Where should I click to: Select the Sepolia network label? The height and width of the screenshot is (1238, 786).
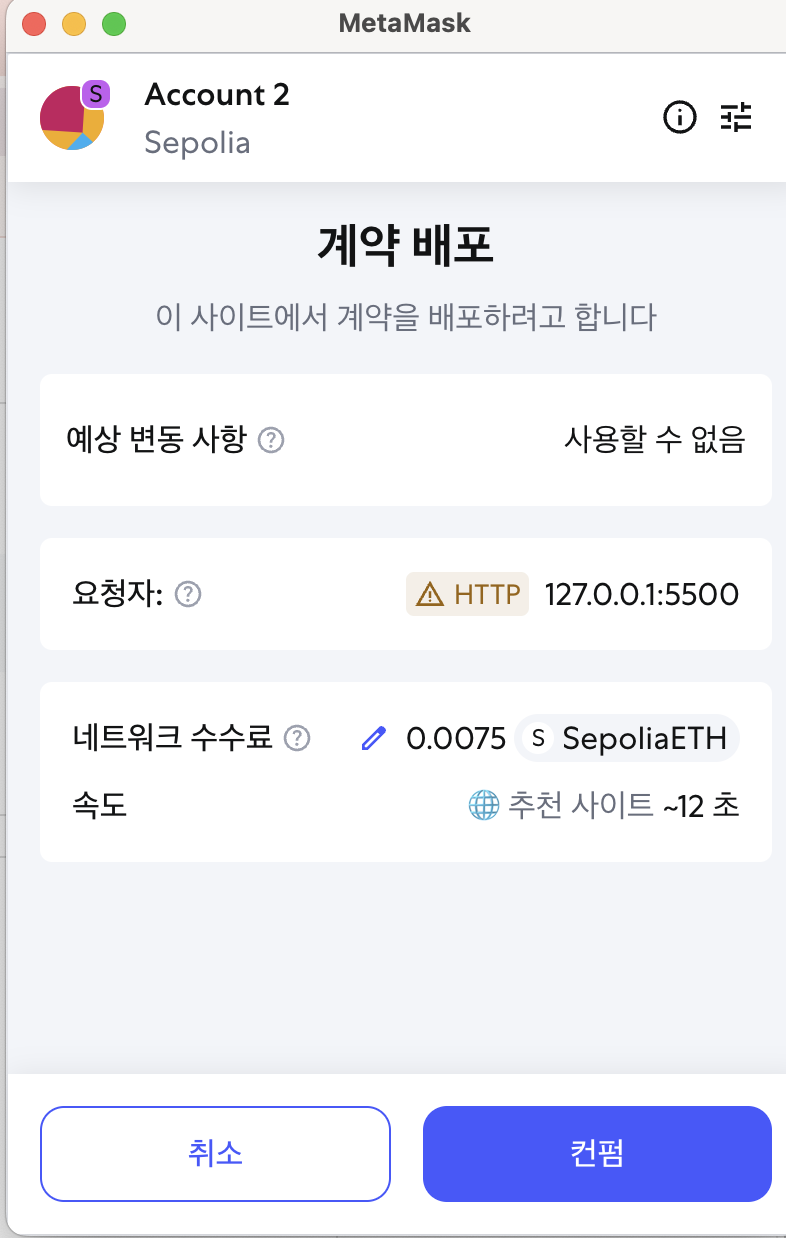click(x=196, y=143)
